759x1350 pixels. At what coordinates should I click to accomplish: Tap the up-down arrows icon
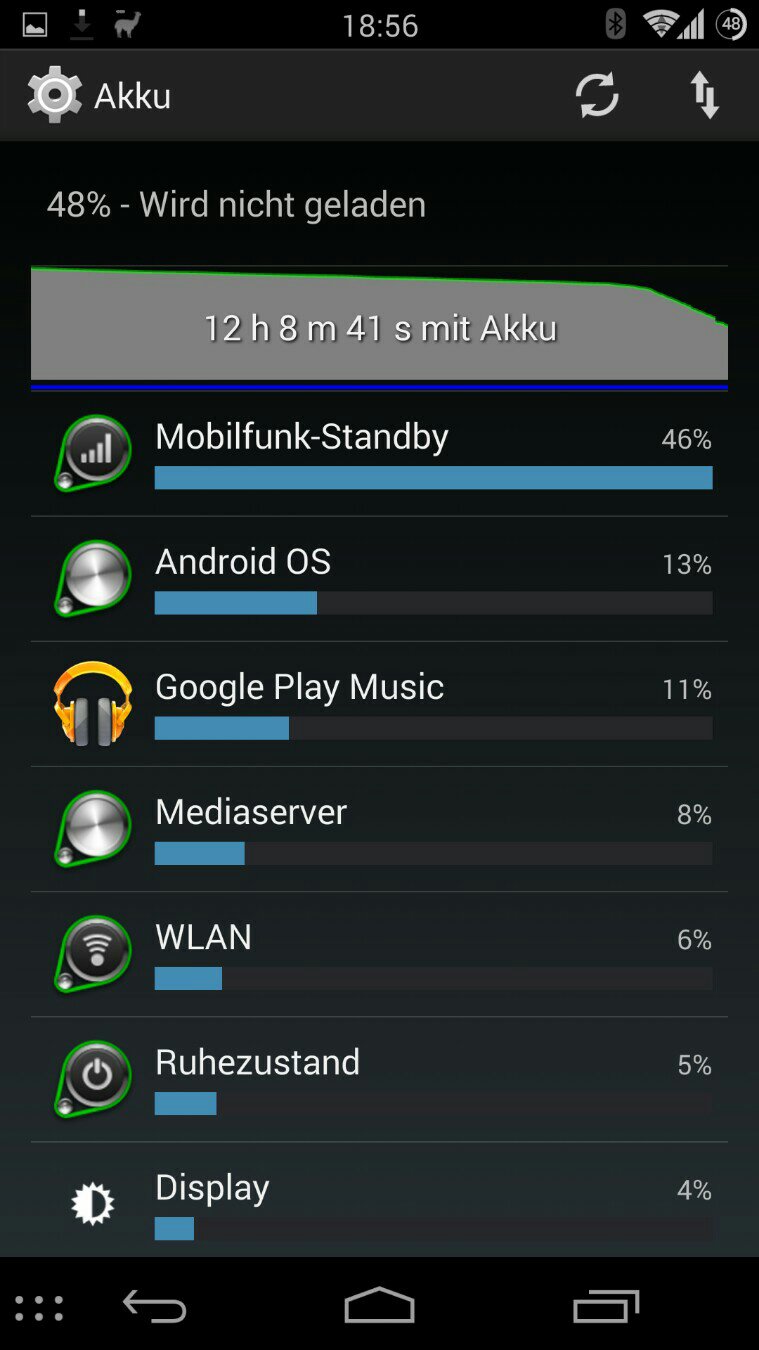[705, 96]
